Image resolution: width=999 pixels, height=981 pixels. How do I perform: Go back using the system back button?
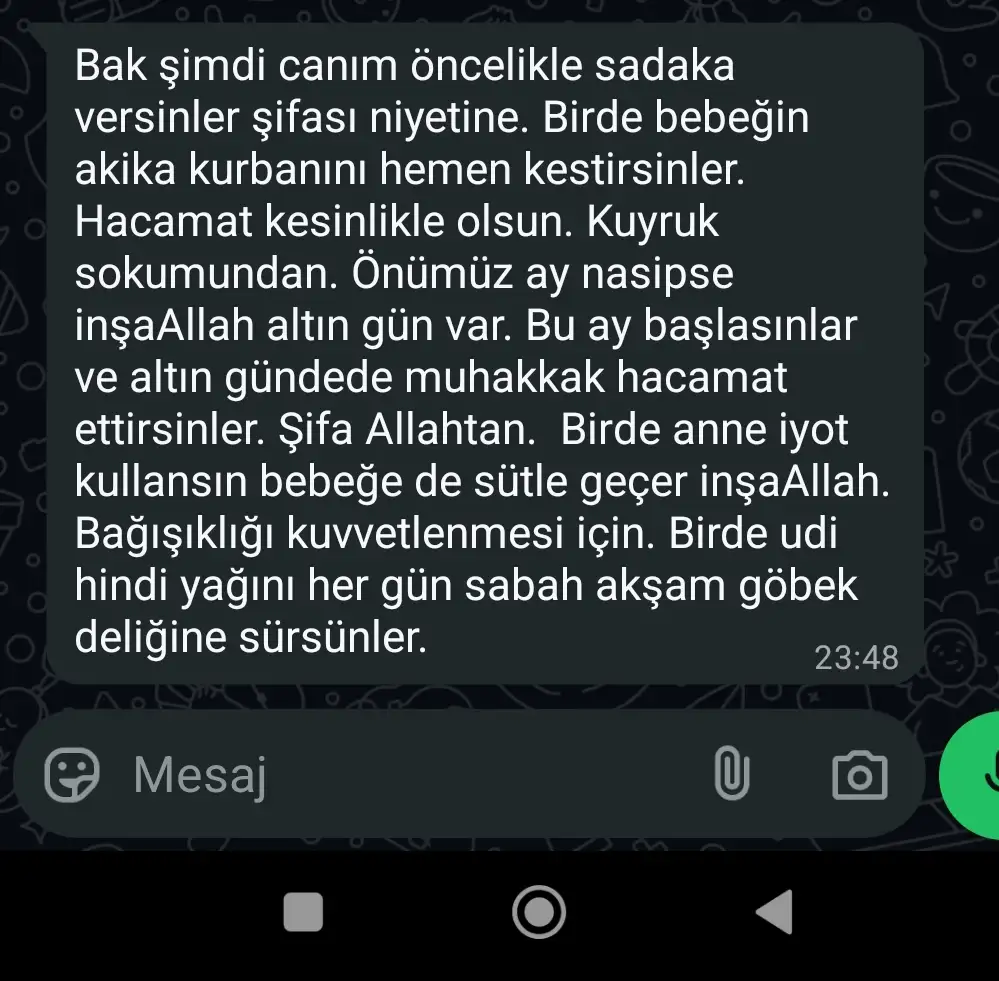(775, 911)
